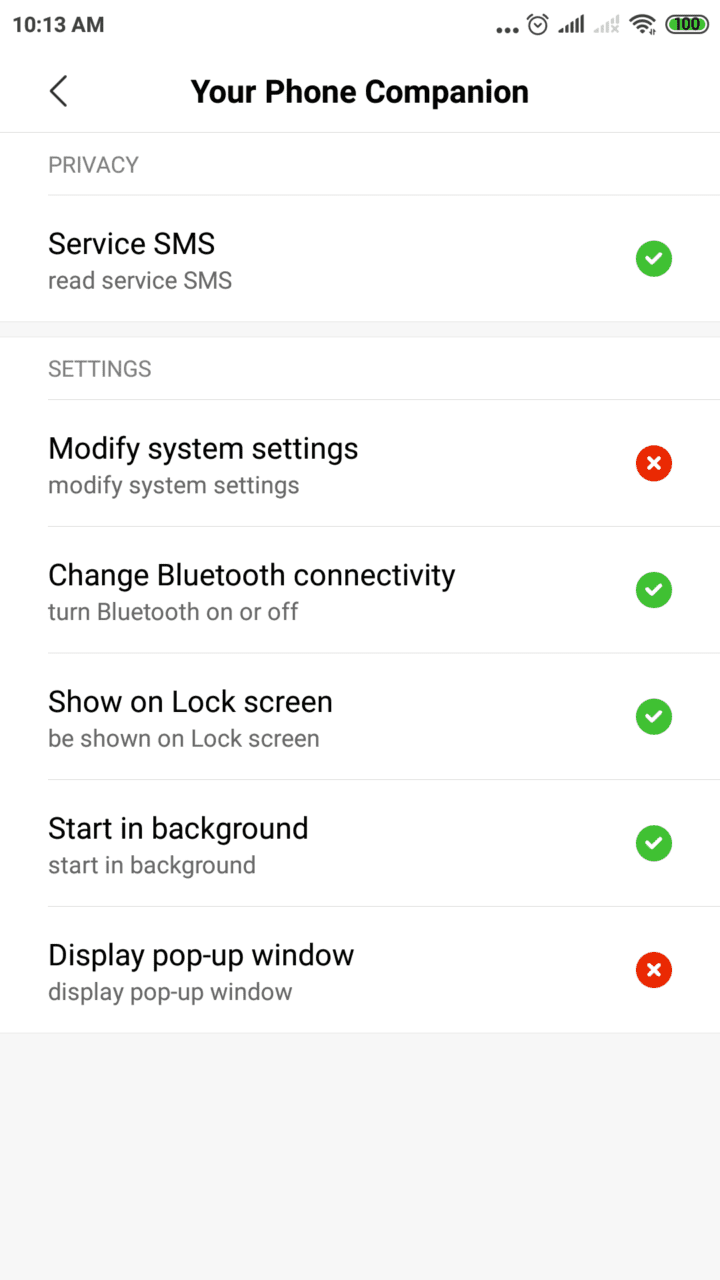Click the PRIVACY section header
Viewport: 720px width, 1280px height.
(93, 164)
